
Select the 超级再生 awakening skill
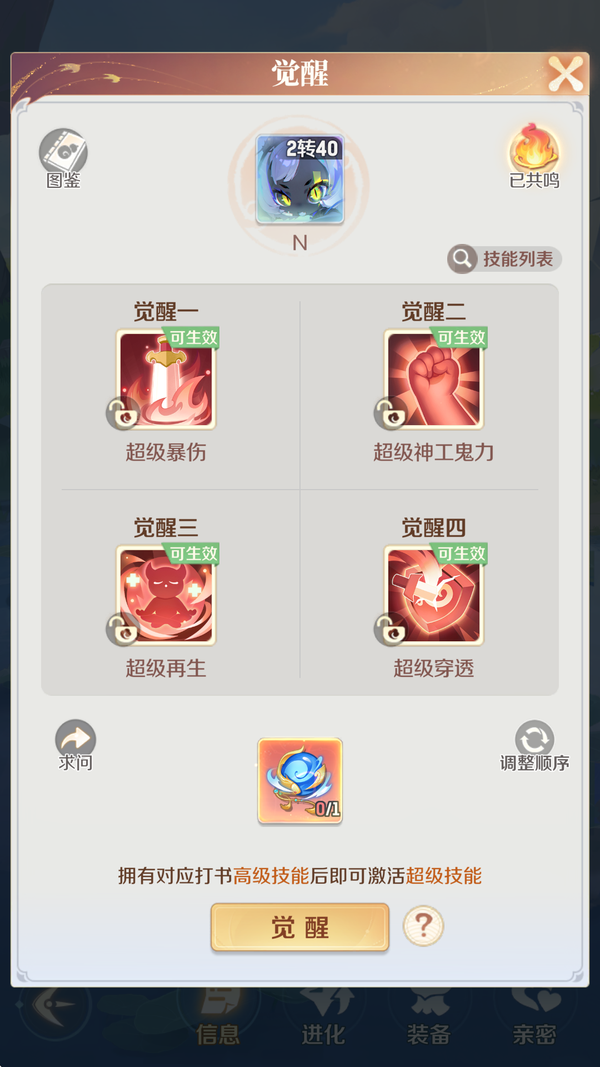166,595
